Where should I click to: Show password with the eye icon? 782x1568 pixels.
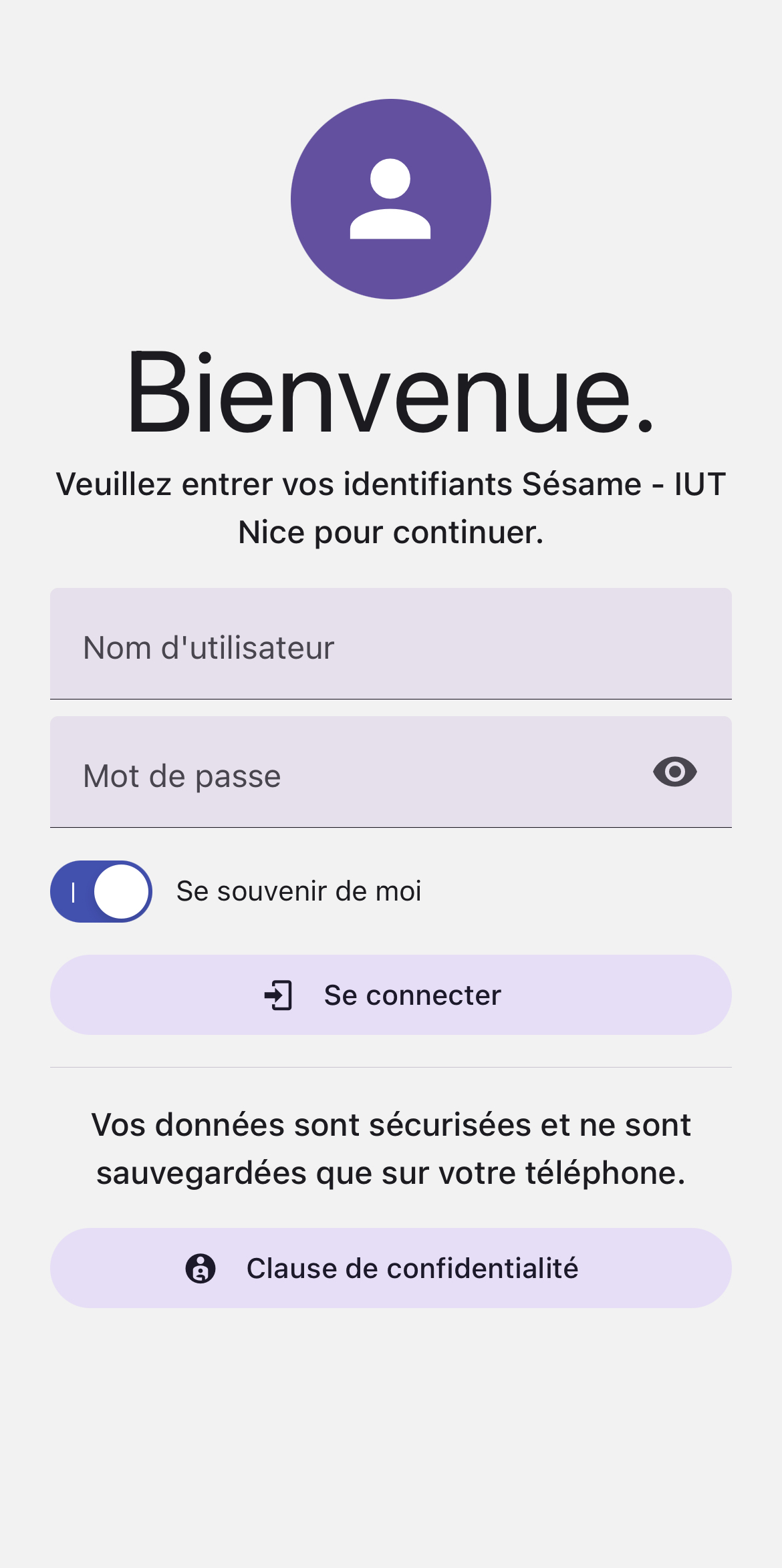click(674, 772)
